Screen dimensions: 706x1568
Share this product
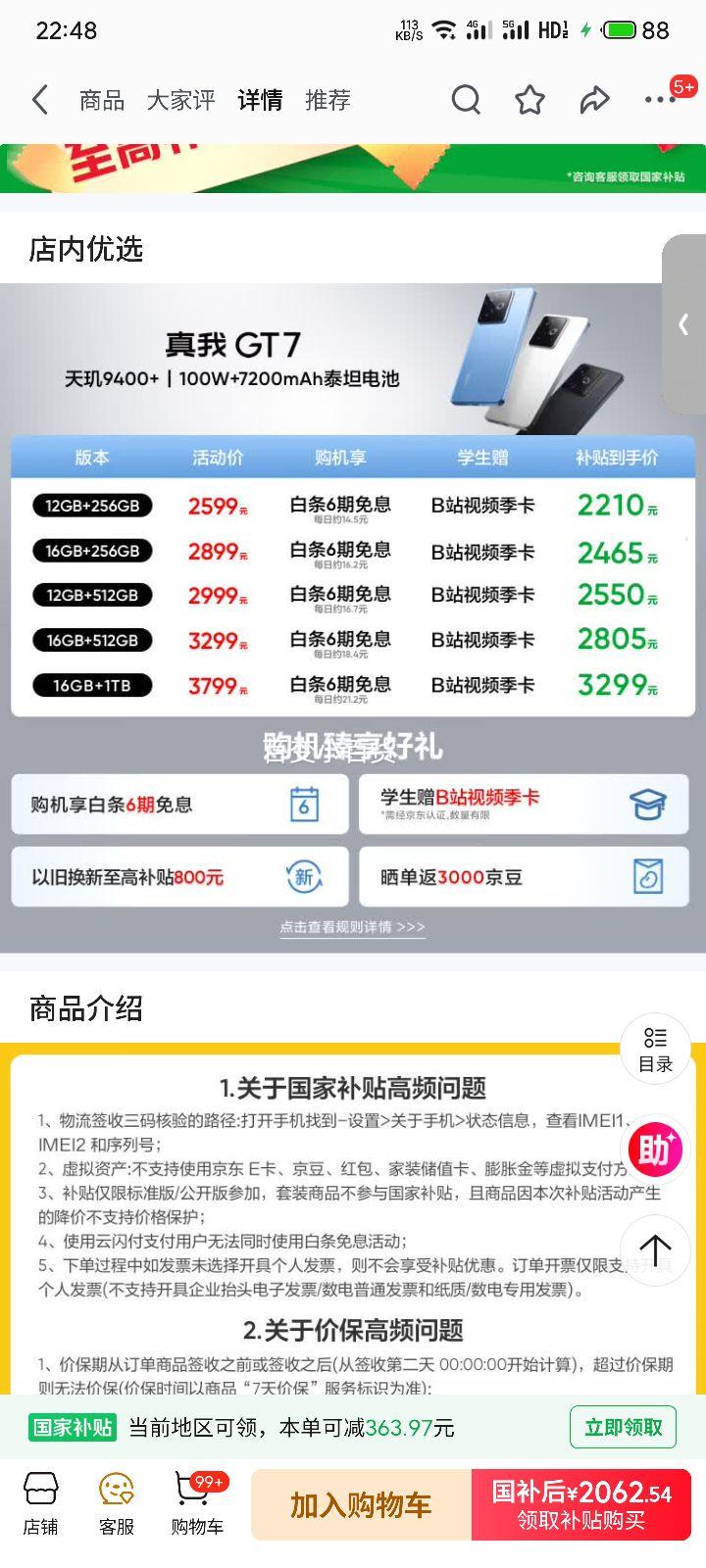(x=594, y=100)
